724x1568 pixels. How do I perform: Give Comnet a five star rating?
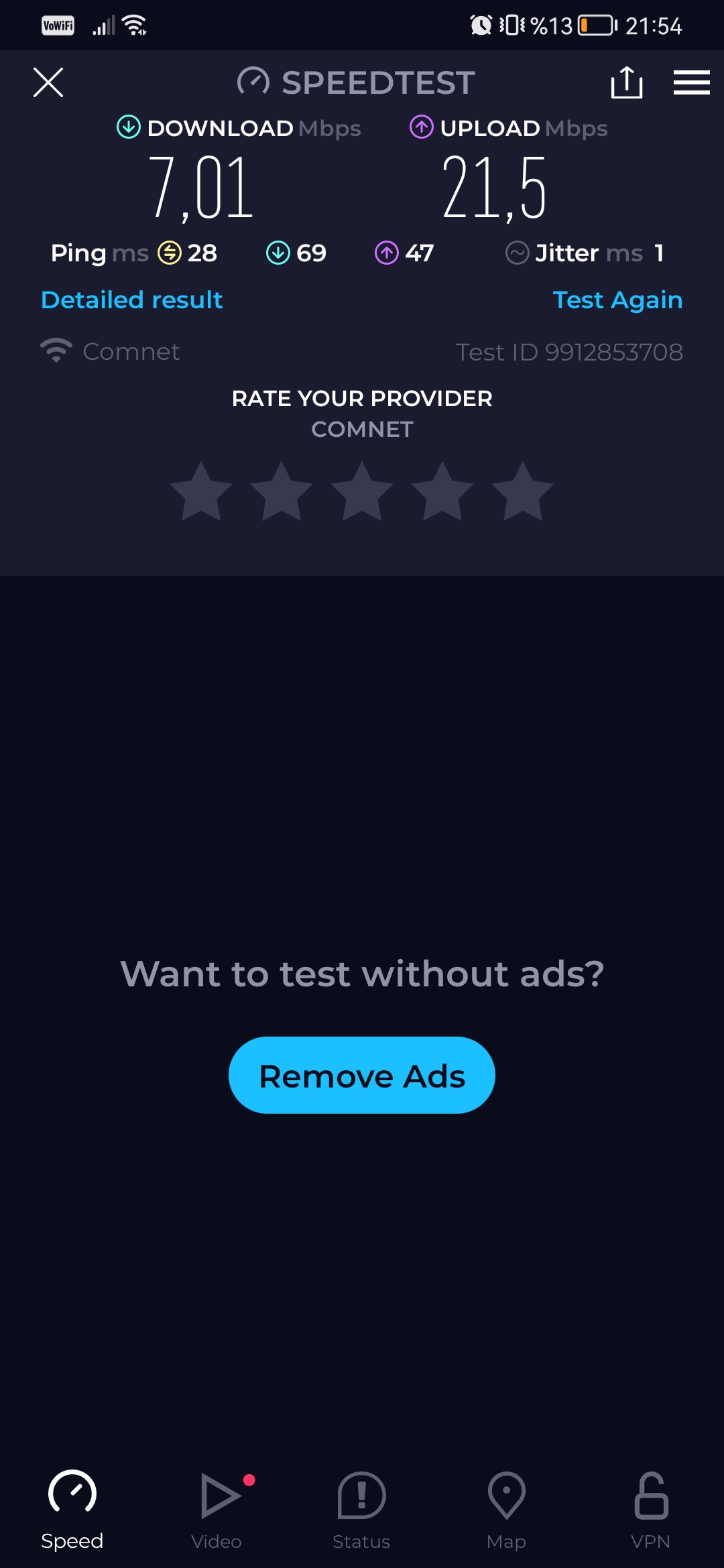[523, 493]
